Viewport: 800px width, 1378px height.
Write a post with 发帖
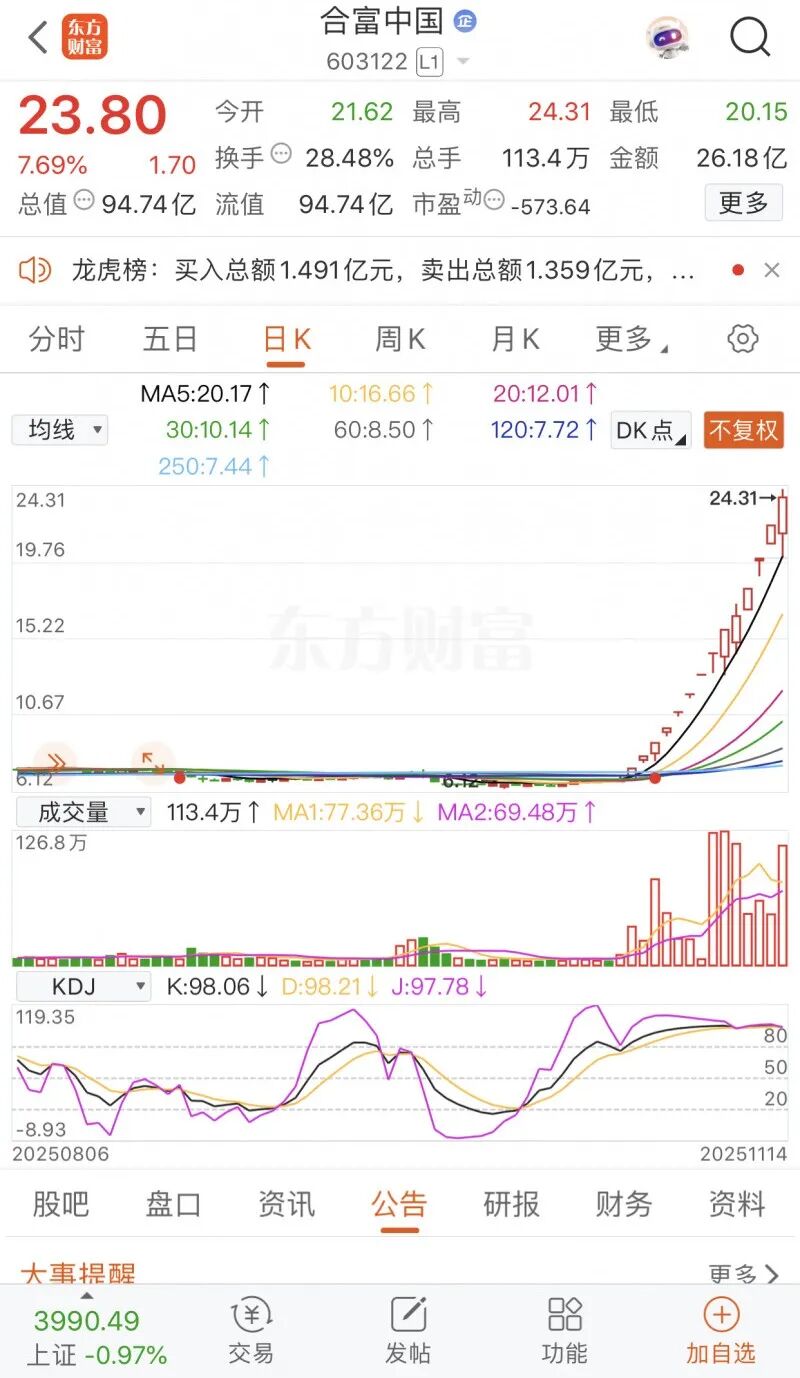click(x=408, y=1330)
